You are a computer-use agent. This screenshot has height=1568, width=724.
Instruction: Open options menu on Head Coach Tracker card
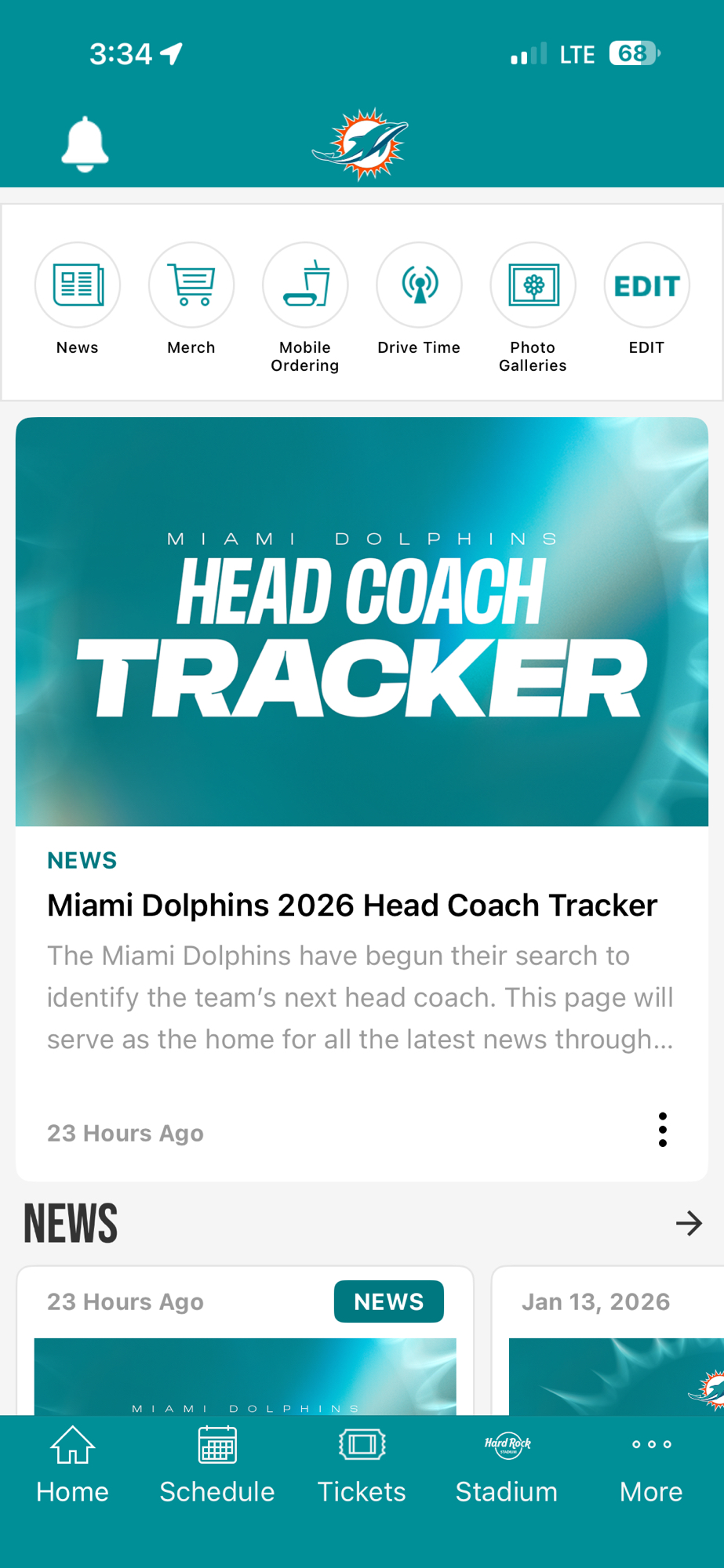point(663,1130)
